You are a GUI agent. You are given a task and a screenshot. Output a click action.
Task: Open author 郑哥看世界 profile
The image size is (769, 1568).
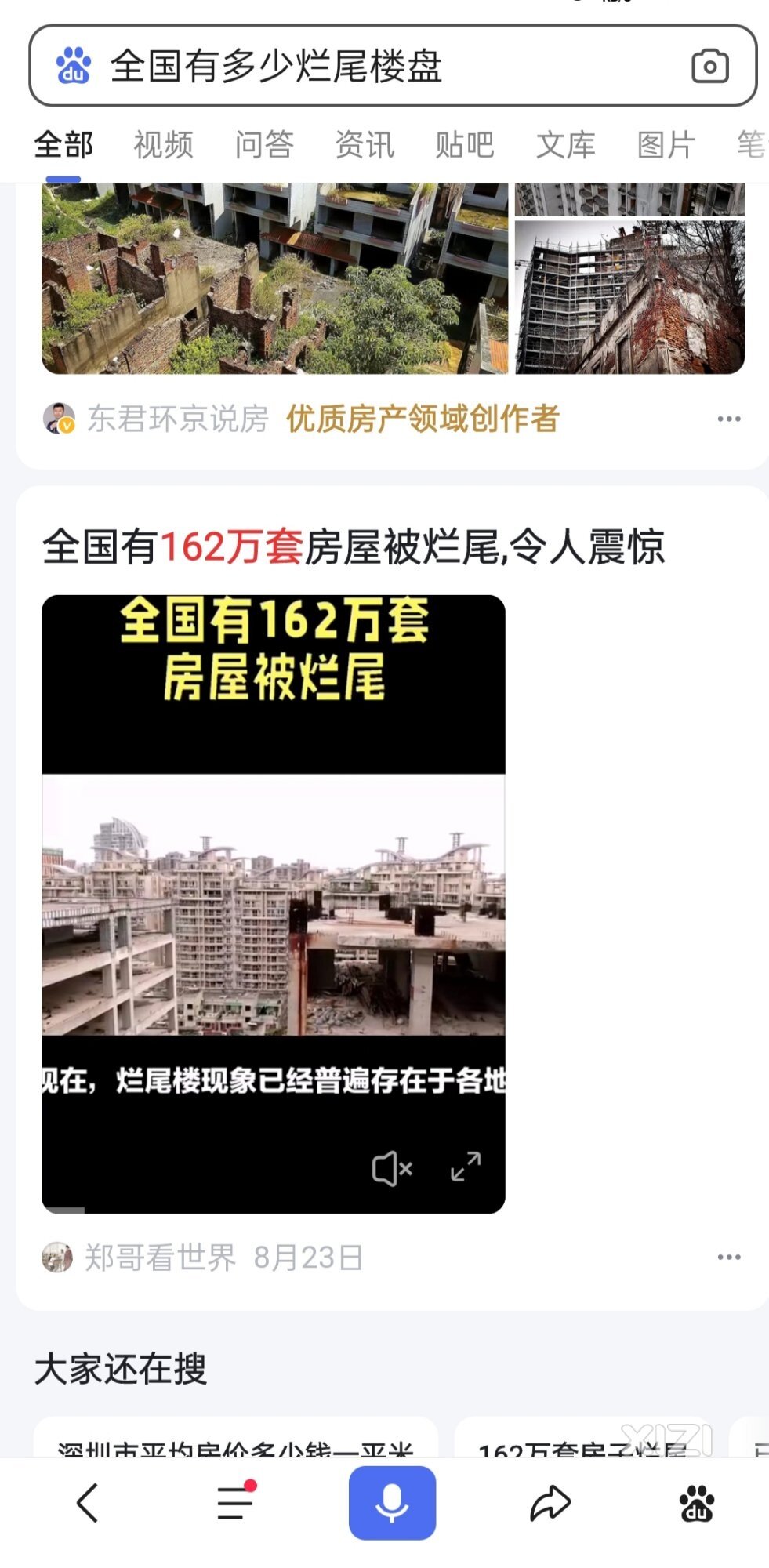tap(159, 1258)
